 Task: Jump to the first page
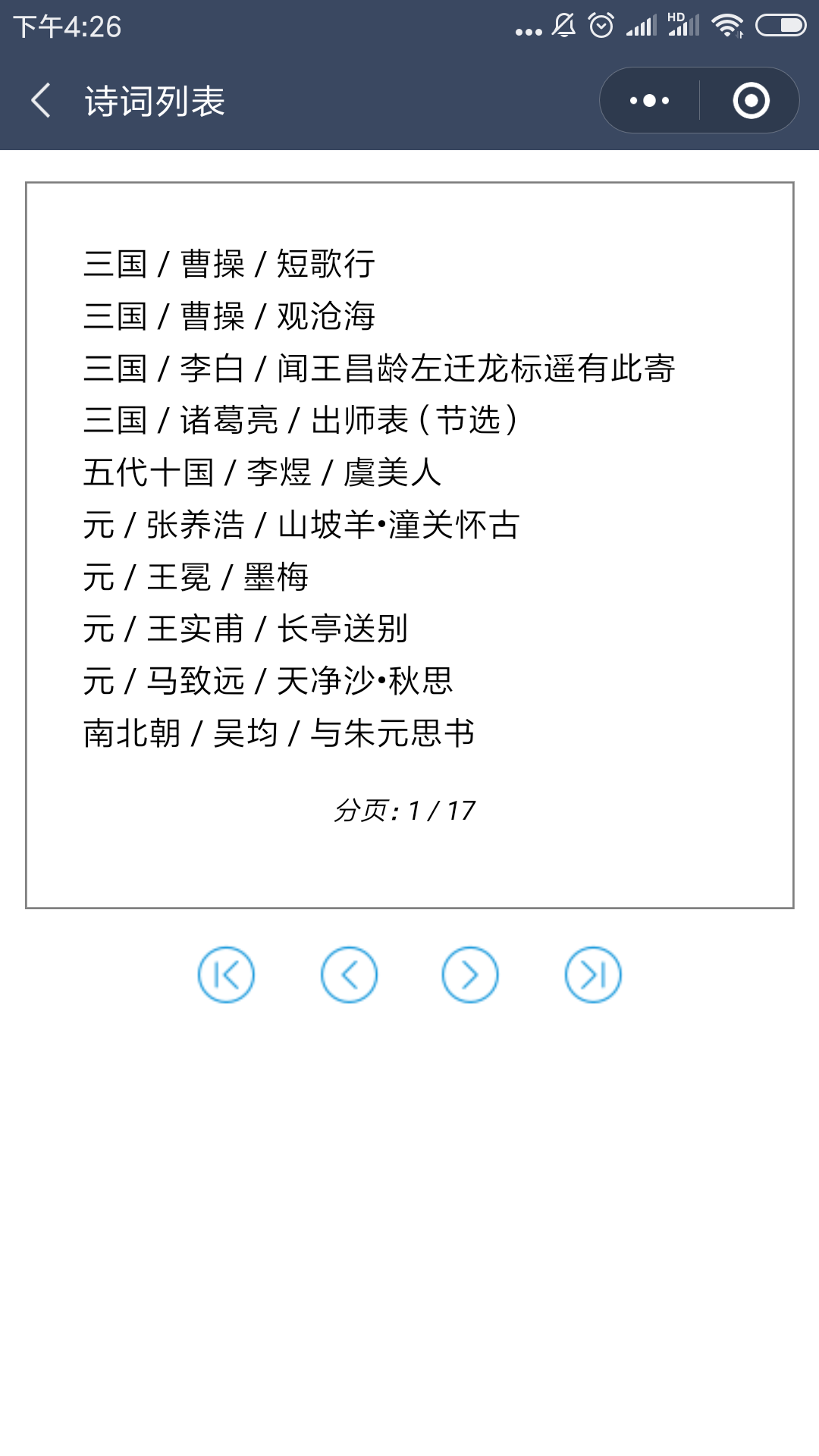[x=226, y=974]
